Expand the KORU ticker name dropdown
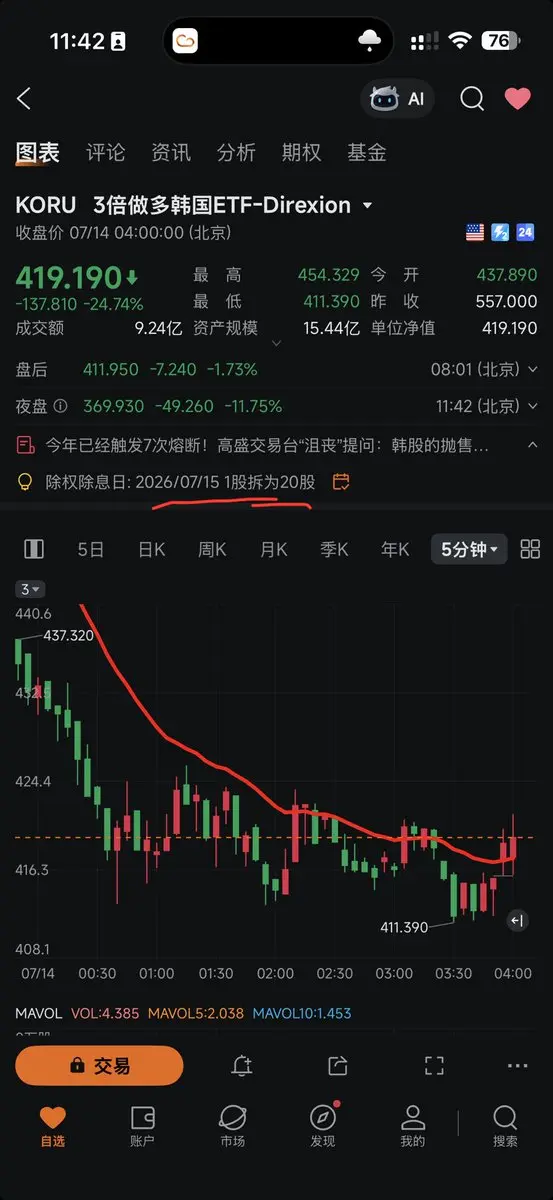Image resolution: width=553 pixels, height=1200 pixels. tap(367, 206)
